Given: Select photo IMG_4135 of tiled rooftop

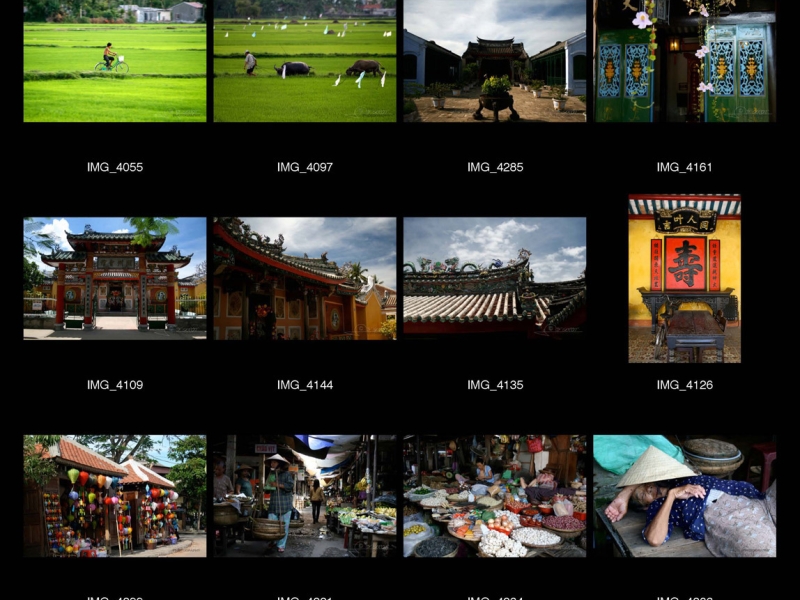Looking at the screenshot, I should point(495,278).
